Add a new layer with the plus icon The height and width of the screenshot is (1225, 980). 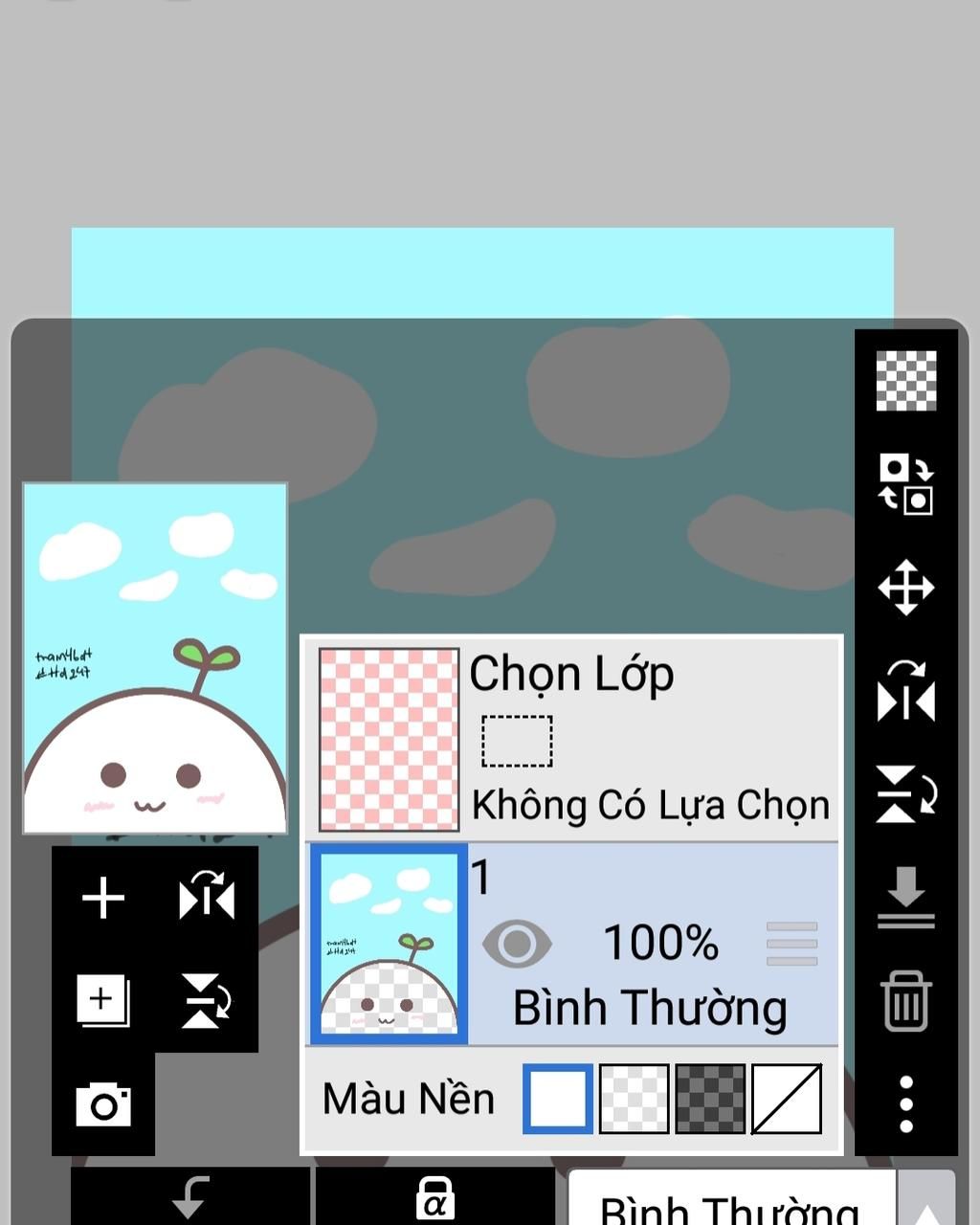[x=103, y=899]
